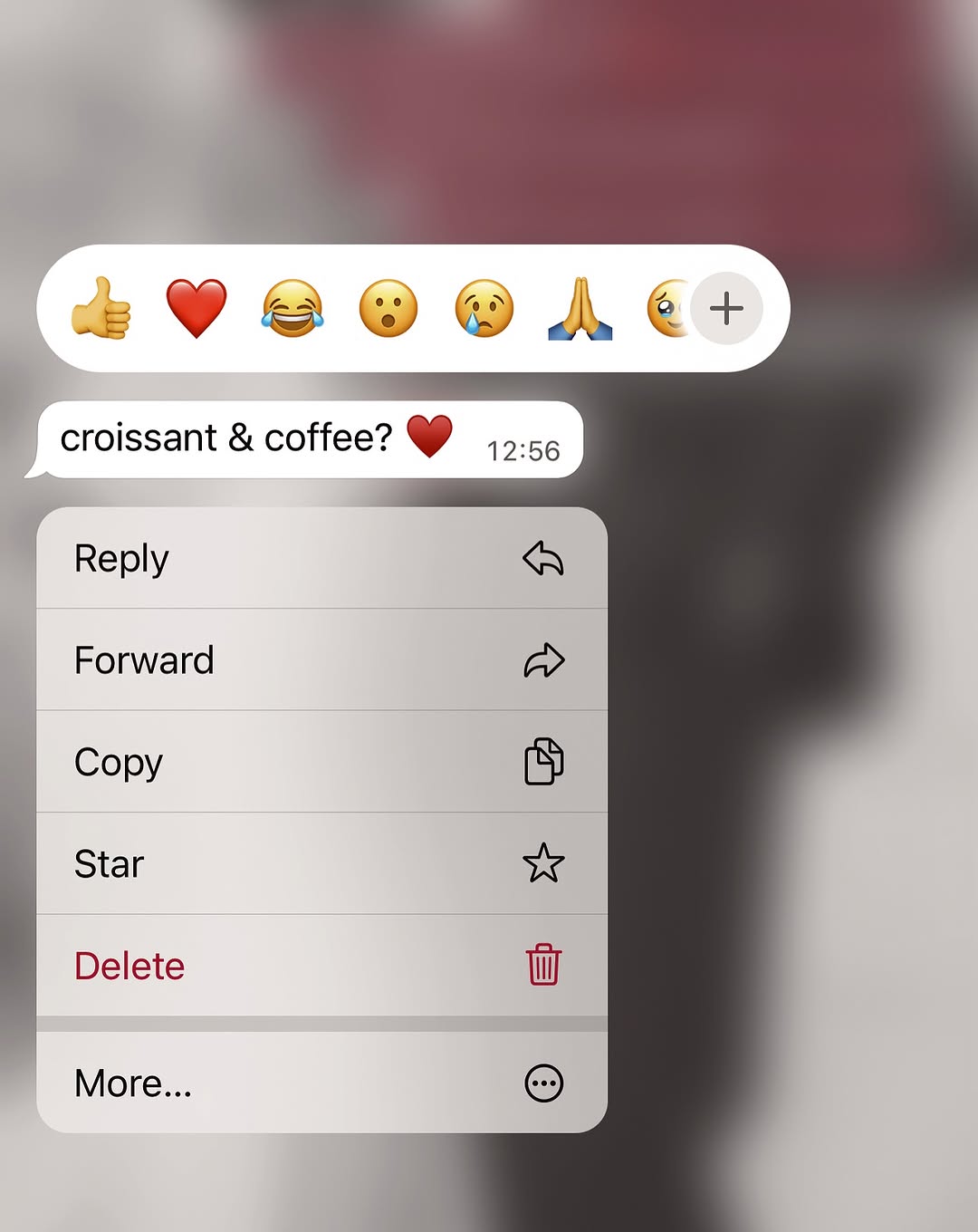
Task: React with the crying face emoji
Action: pyautogui.click(x=484, y=308)
